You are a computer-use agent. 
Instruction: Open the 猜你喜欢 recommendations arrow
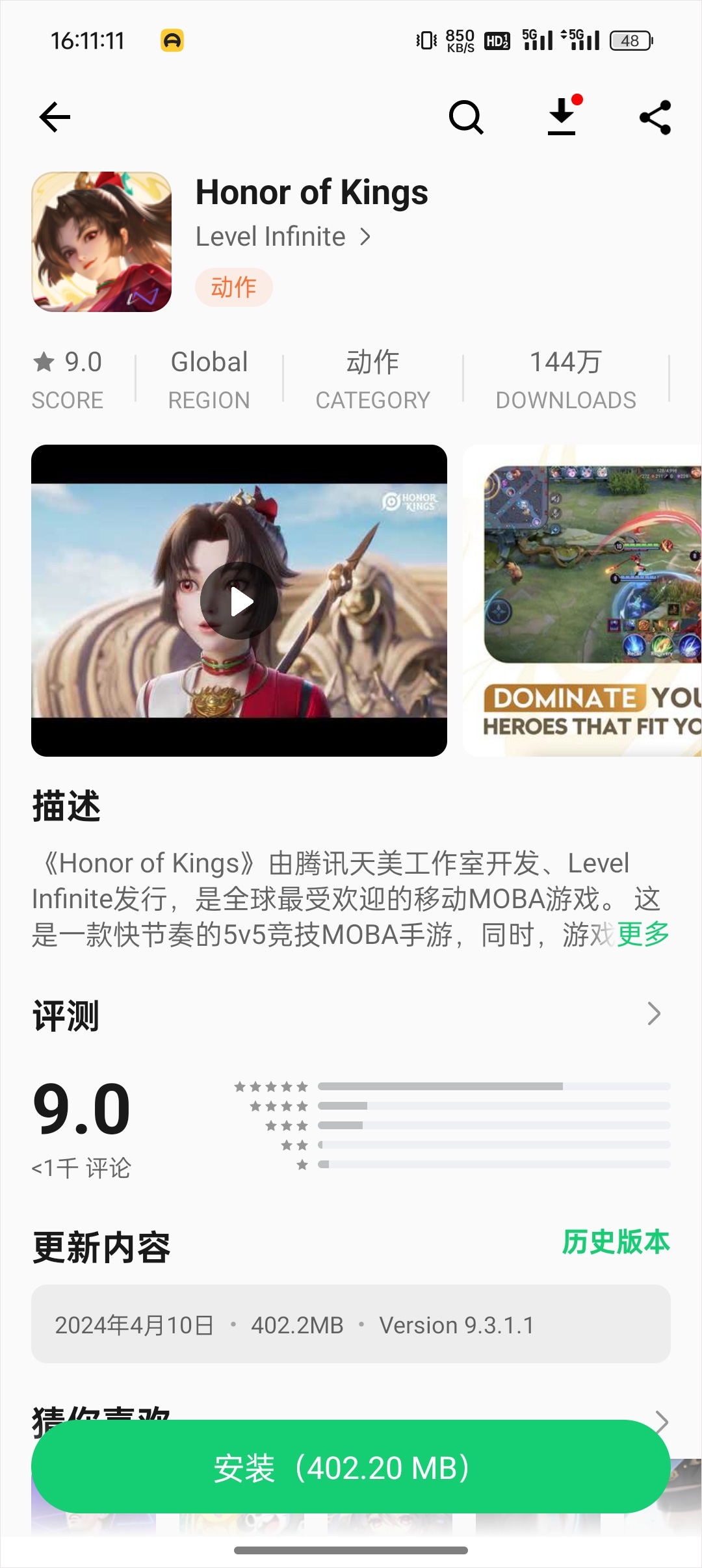pyautogui.click(x=661, y=1421)
